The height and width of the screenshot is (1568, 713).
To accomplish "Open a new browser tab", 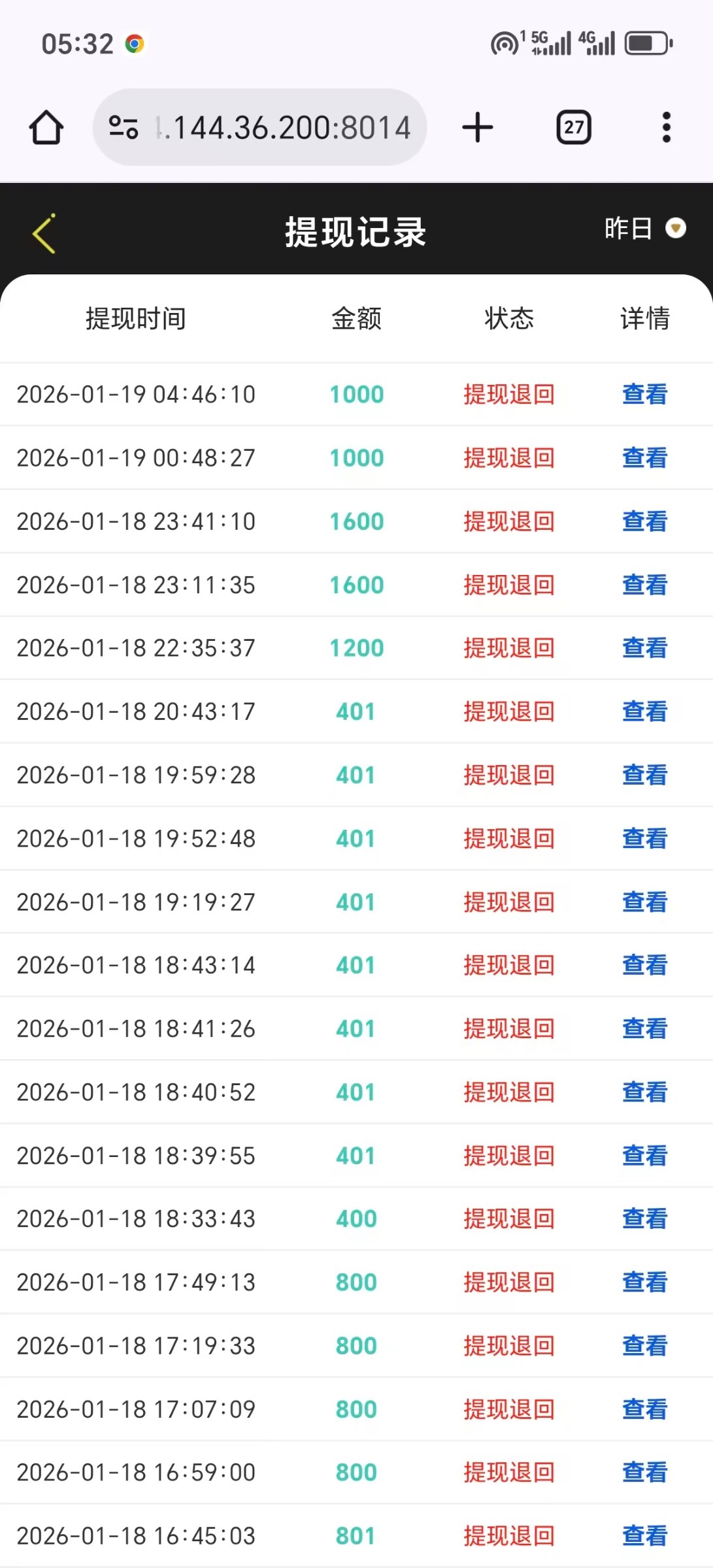I will coord(478,127).
